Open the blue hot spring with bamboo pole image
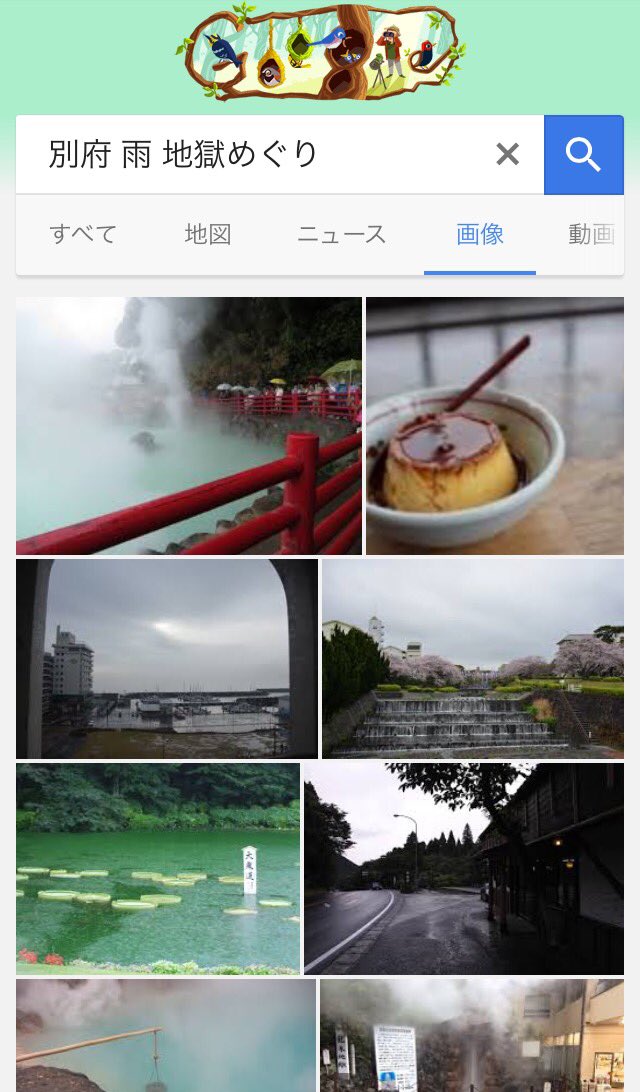Image resolution: width=640 pixels, height=1092 pixels. pos(166,1036)
